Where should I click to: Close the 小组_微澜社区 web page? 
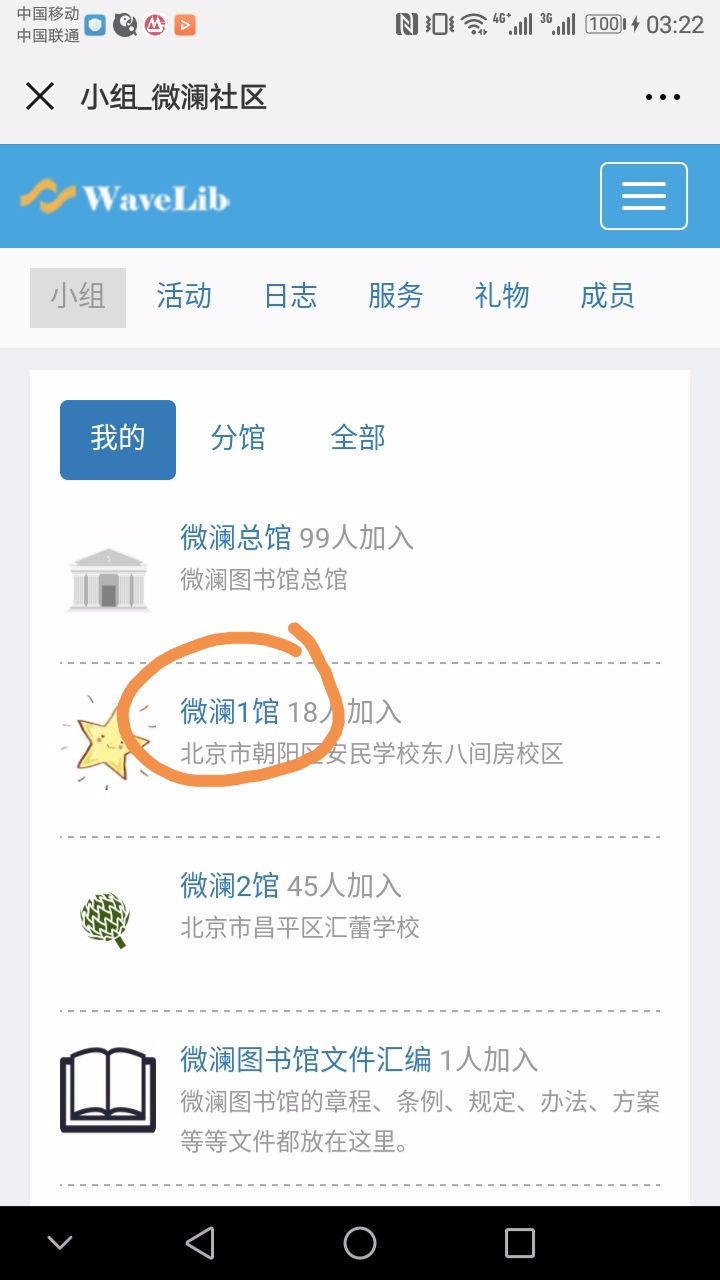pos(40,97)
